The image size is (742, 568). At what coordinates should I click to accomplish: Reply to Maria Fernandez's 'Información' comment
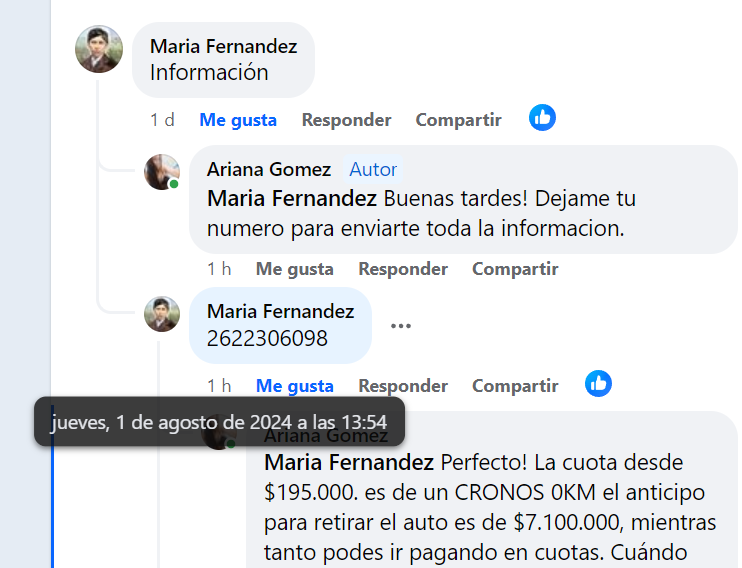(346, 120)
